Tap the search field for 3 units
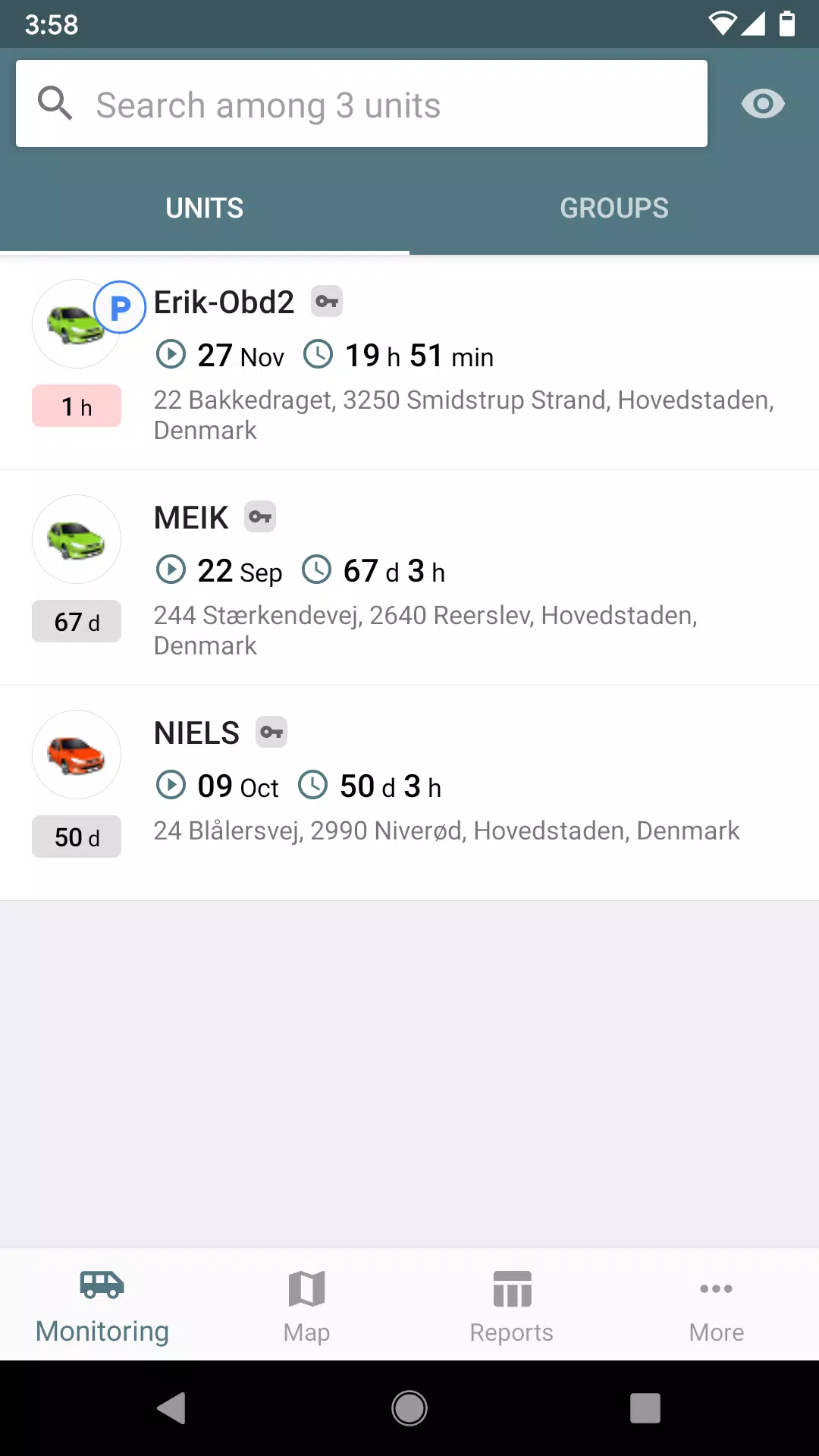Viewport: 819px width, 1456px height. (x=362, y=104)
